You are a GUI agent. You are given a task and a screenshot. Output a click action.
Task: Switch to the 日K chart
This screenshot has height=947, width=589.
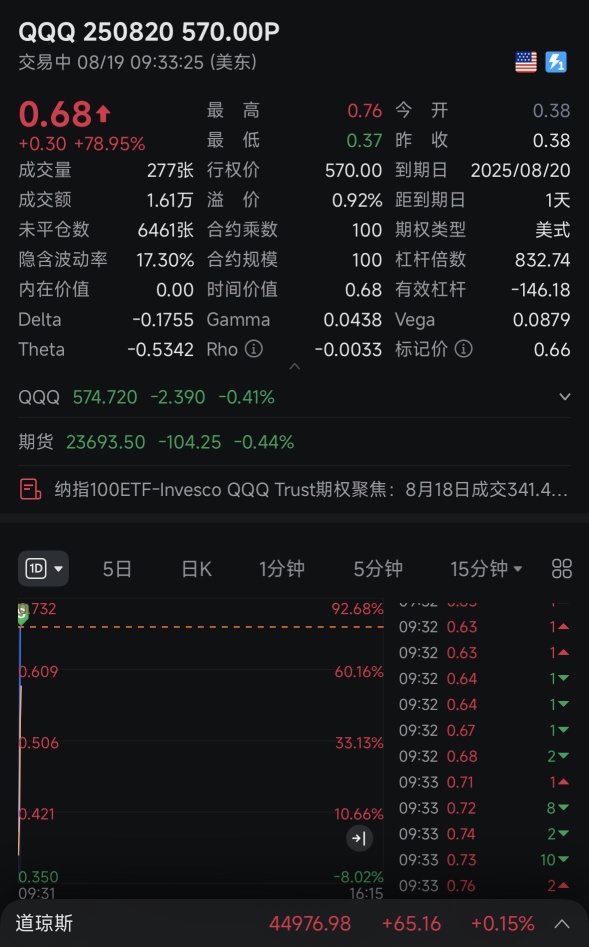tap(196, 568)
